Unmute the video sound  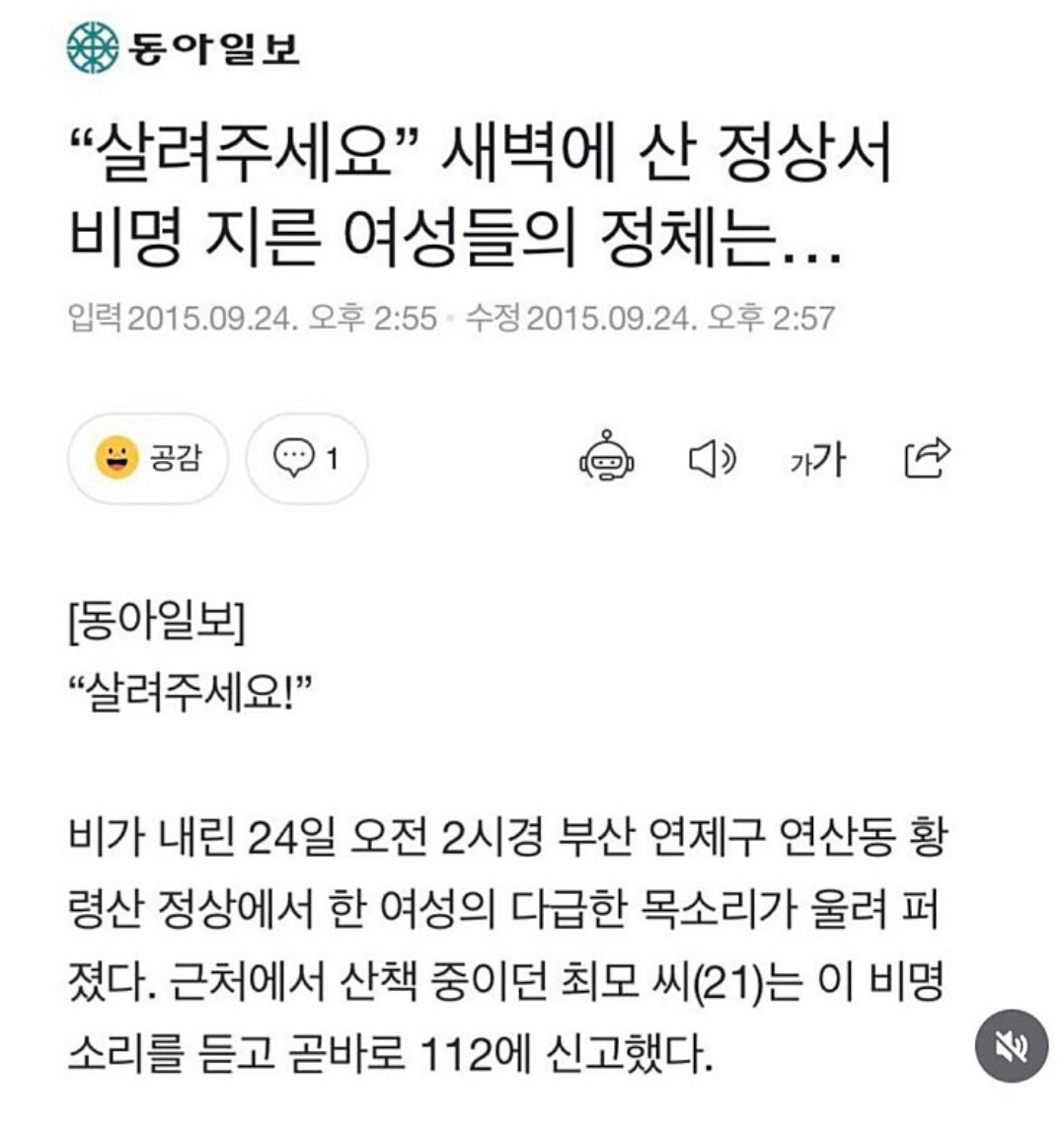click(x=1010, y=1045)
